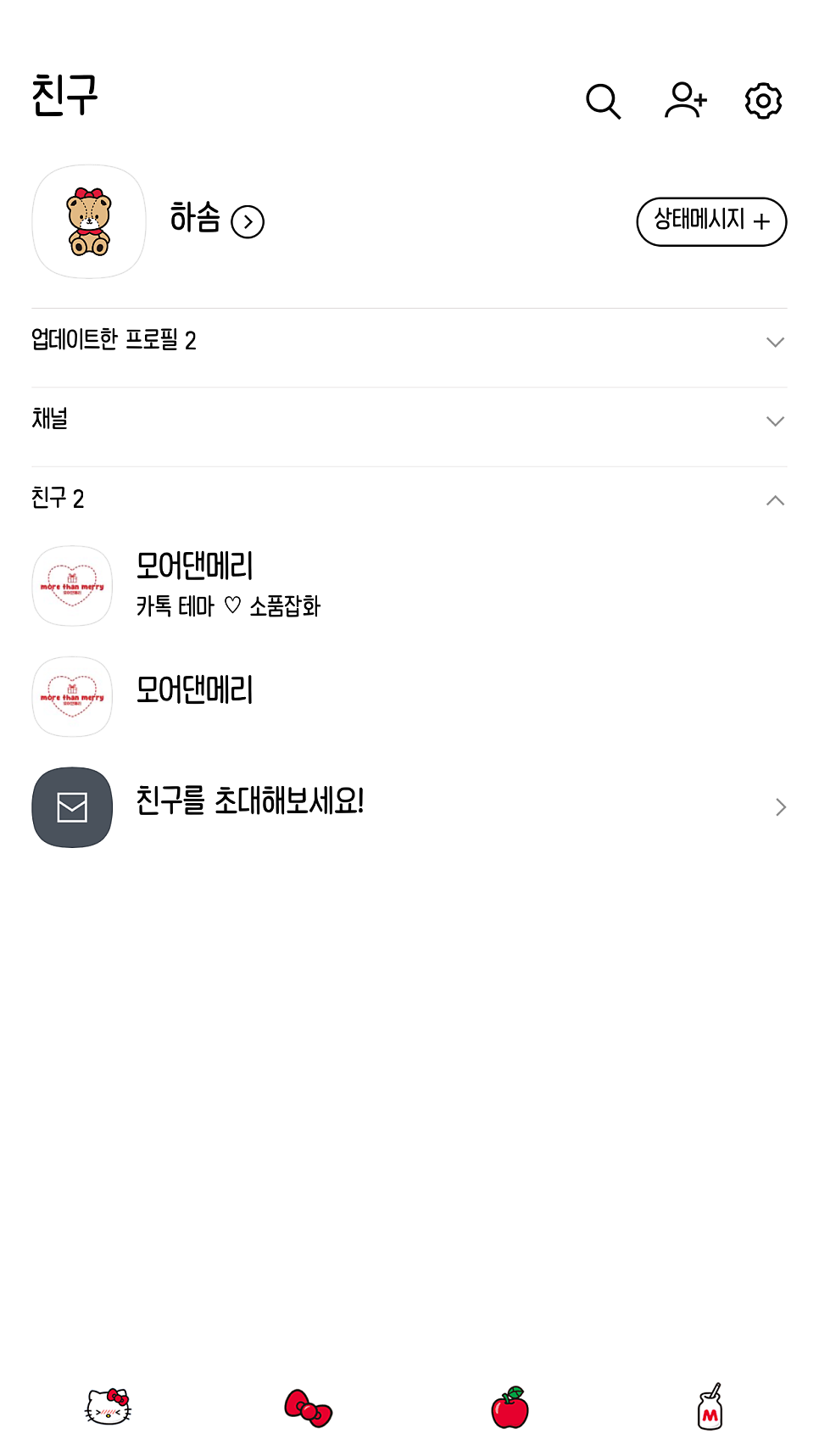This screenshot has width=819, height=1456.
Task: Open settings via the gear icon
Action: 763,101
